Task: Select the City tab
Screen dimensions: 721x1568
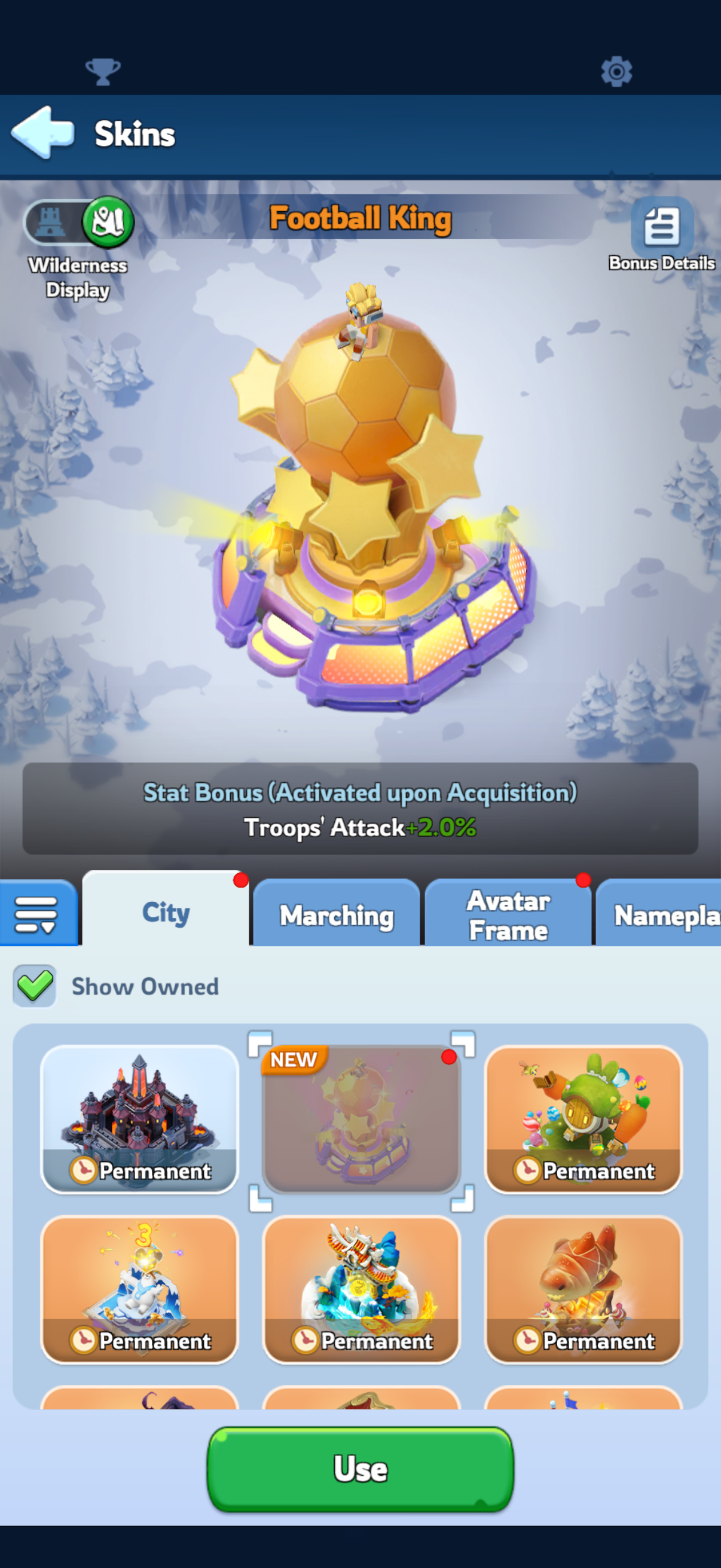Action: point(166,910)
